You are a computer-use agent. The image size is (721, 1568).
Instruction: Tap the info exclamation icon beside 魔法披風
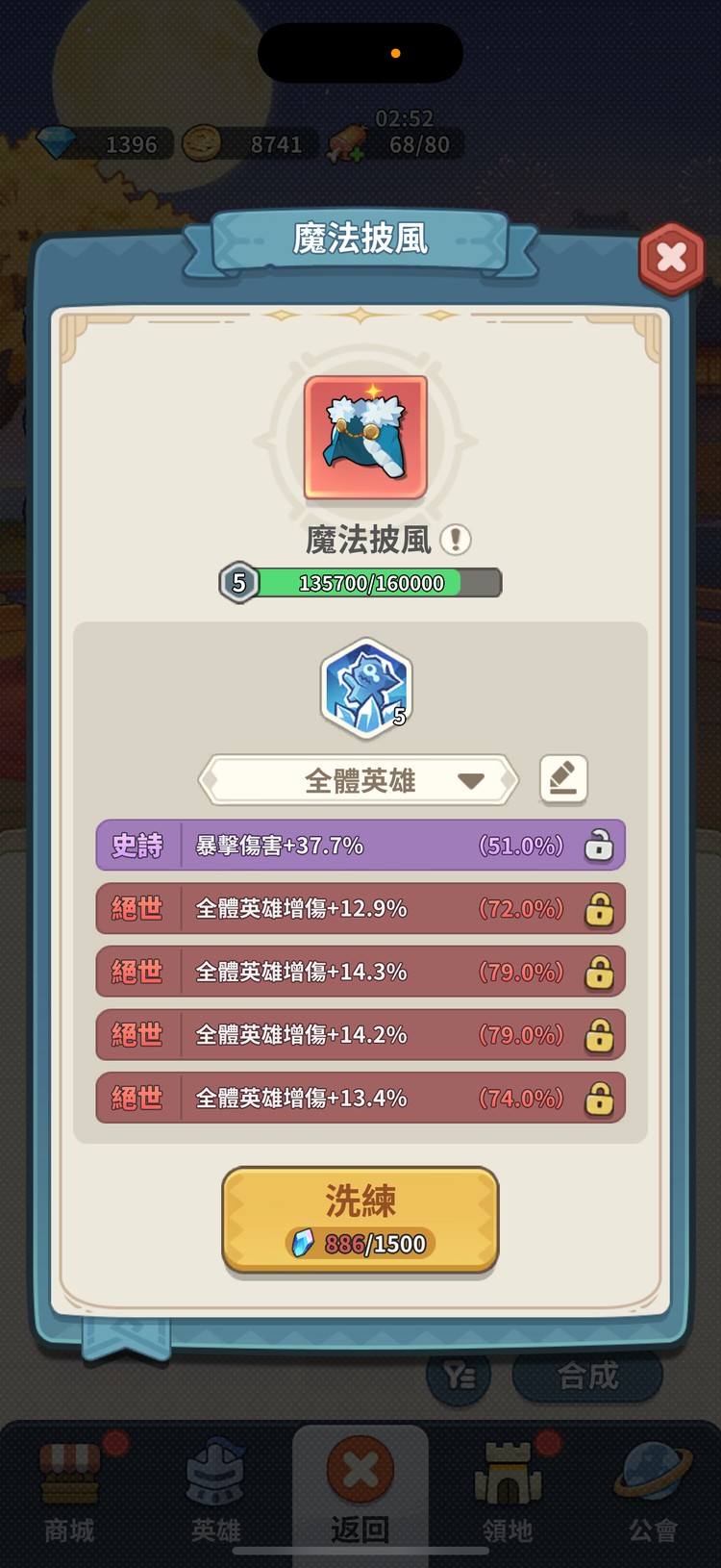click(x=455, y=540)
